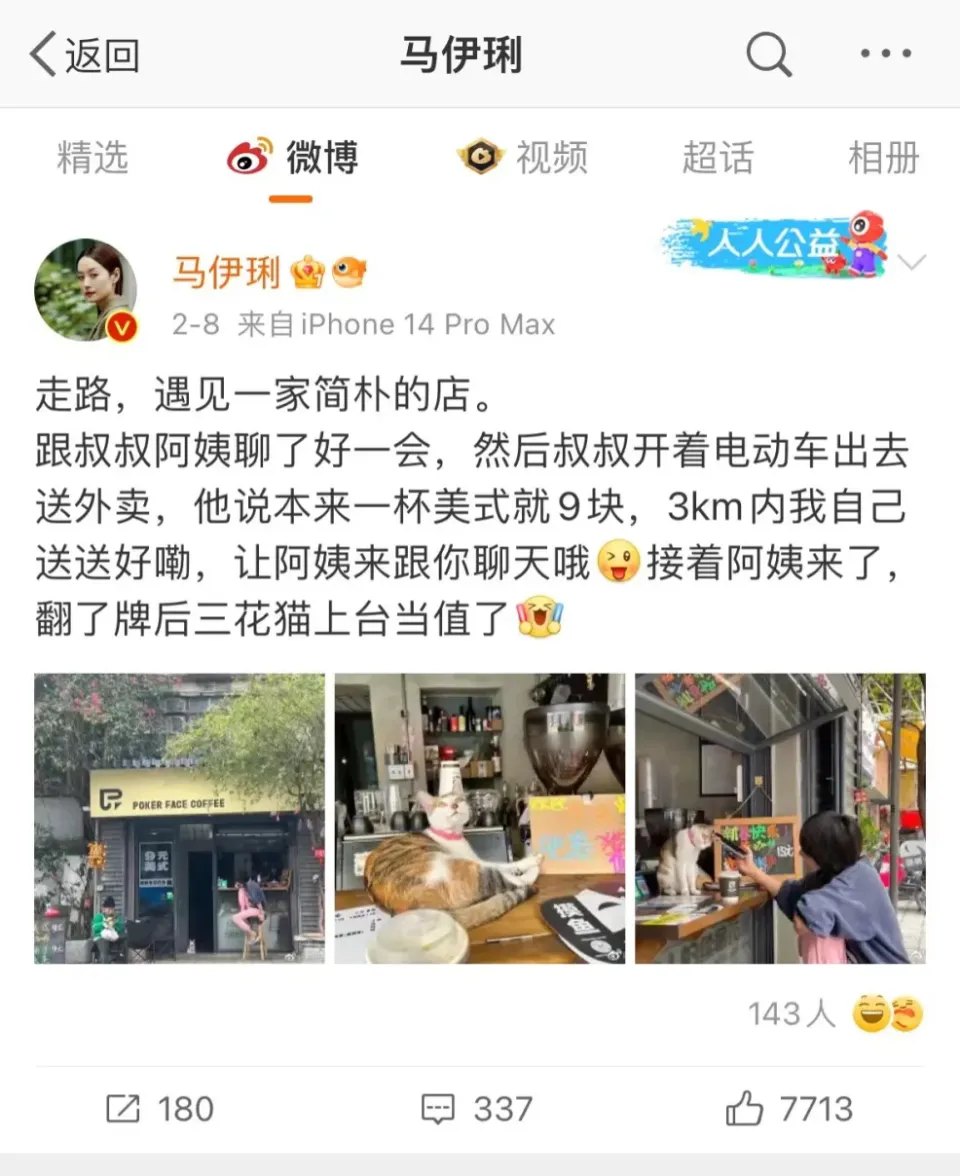This screenshot has width=960, height=1176.
Task: Tap the 马伊琍 username on the post
Action: pos(226,272)
